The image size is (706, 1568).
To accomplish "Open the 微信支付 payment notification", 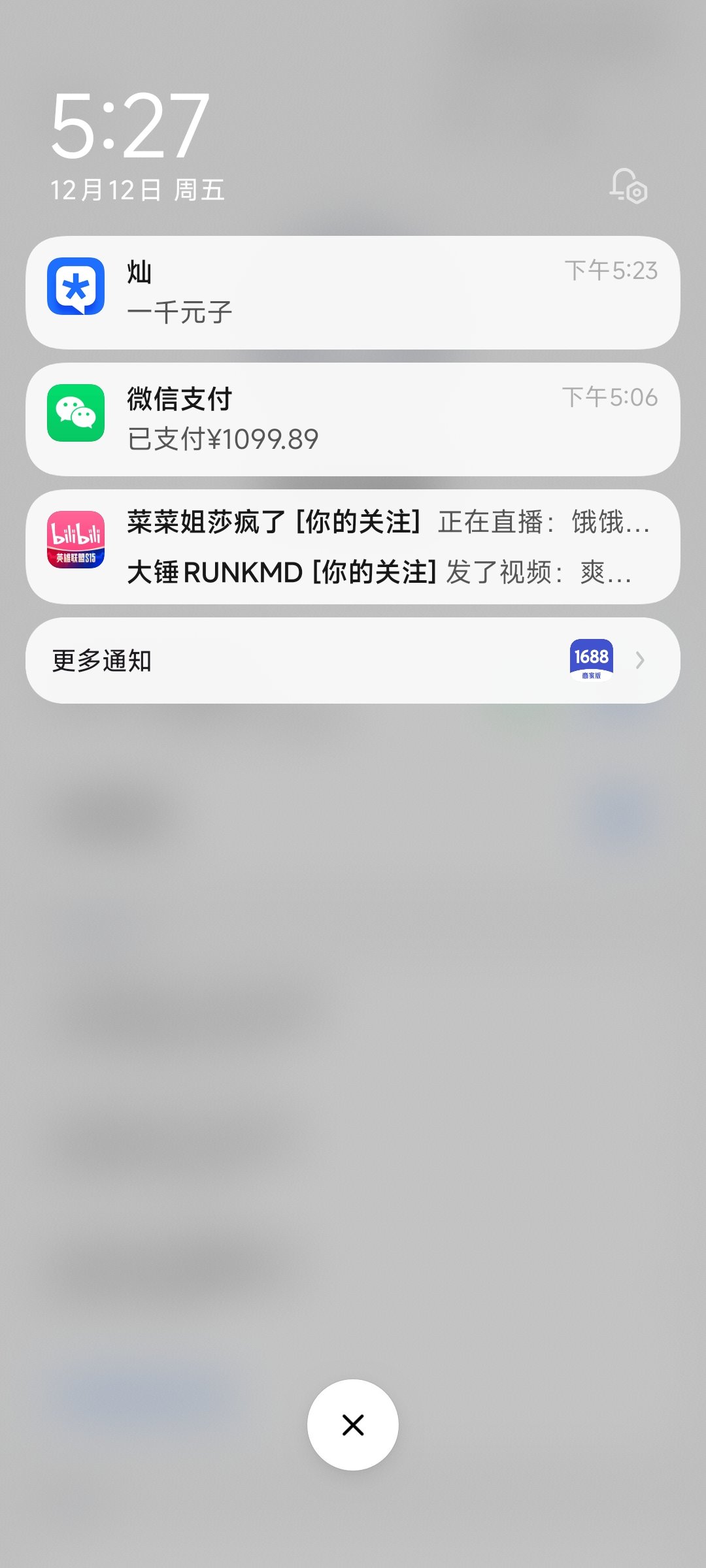I will point(353,419).
